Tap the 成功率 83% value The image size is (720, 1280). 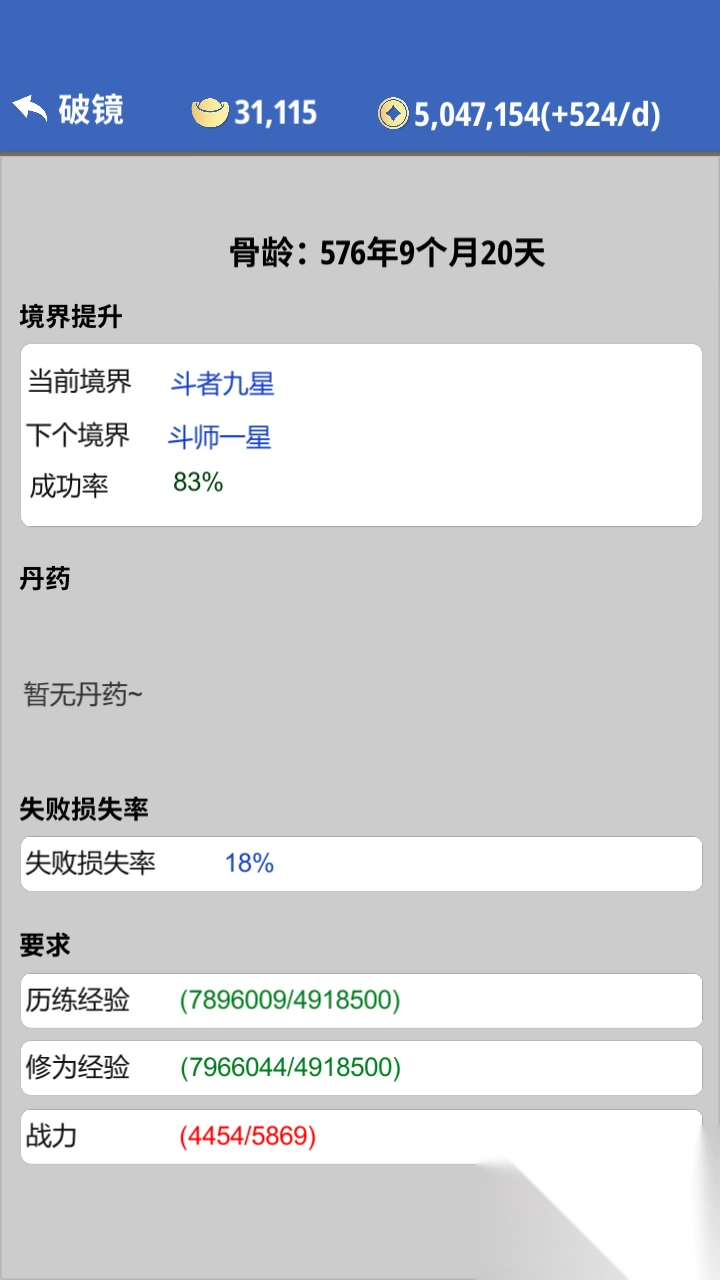pyautogui.click(x=198, y=485)
